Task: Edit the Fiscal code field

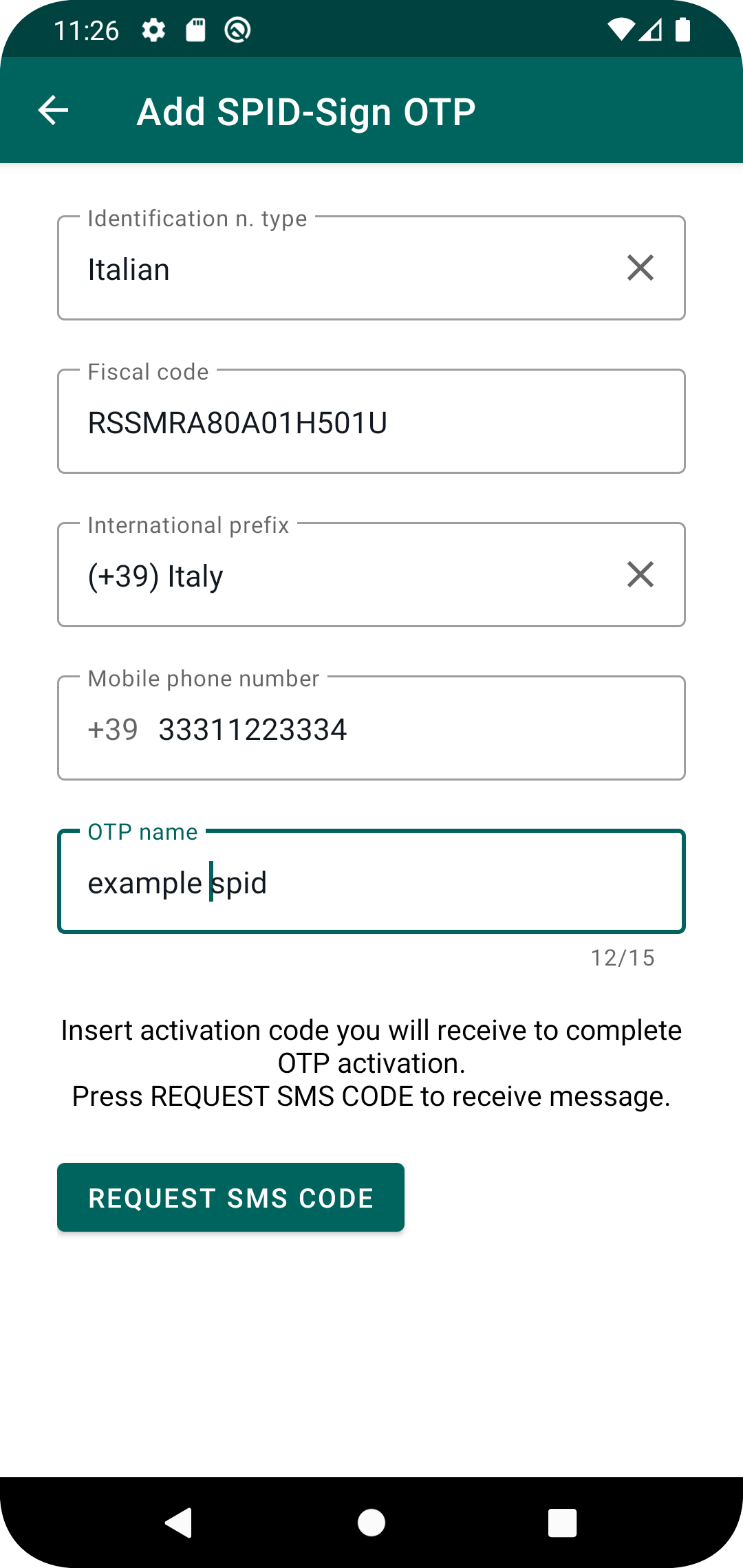Action: click(371, 422)
